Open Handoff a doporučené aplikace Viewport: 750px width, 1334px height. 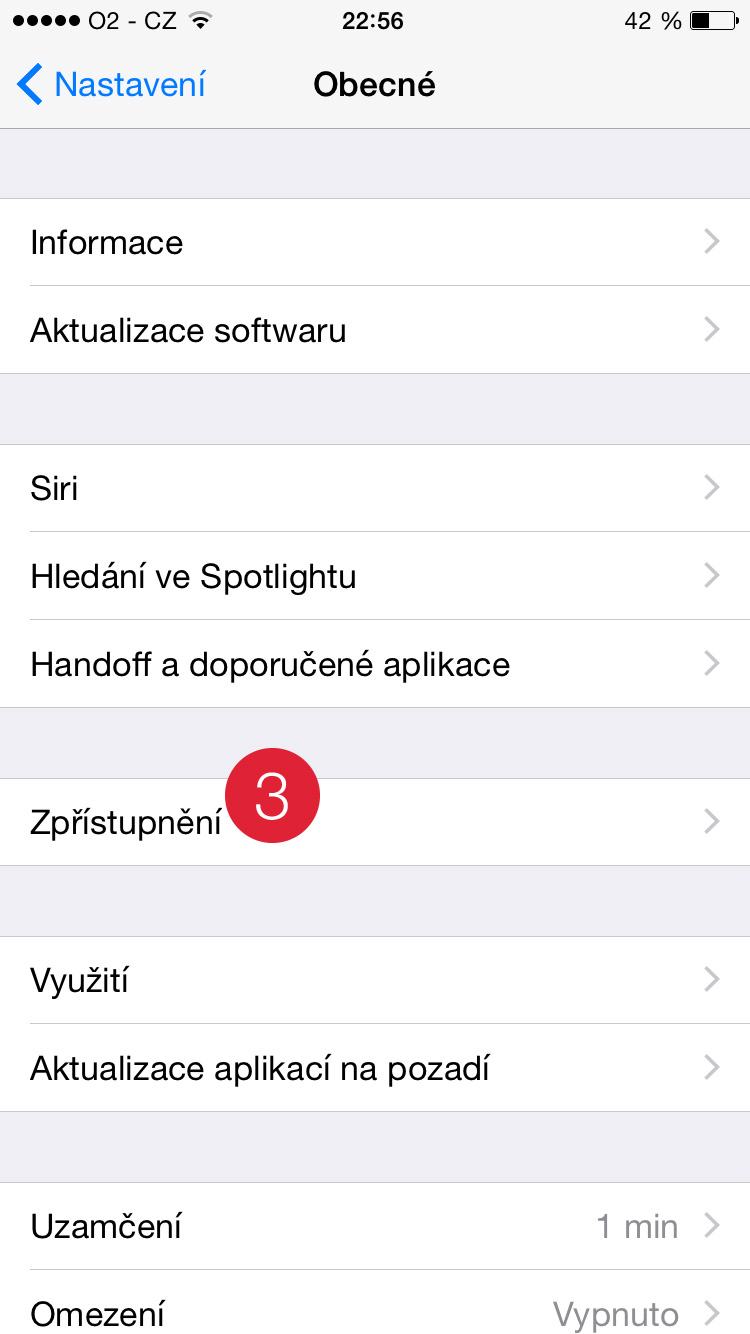click(x=375, y=664)
